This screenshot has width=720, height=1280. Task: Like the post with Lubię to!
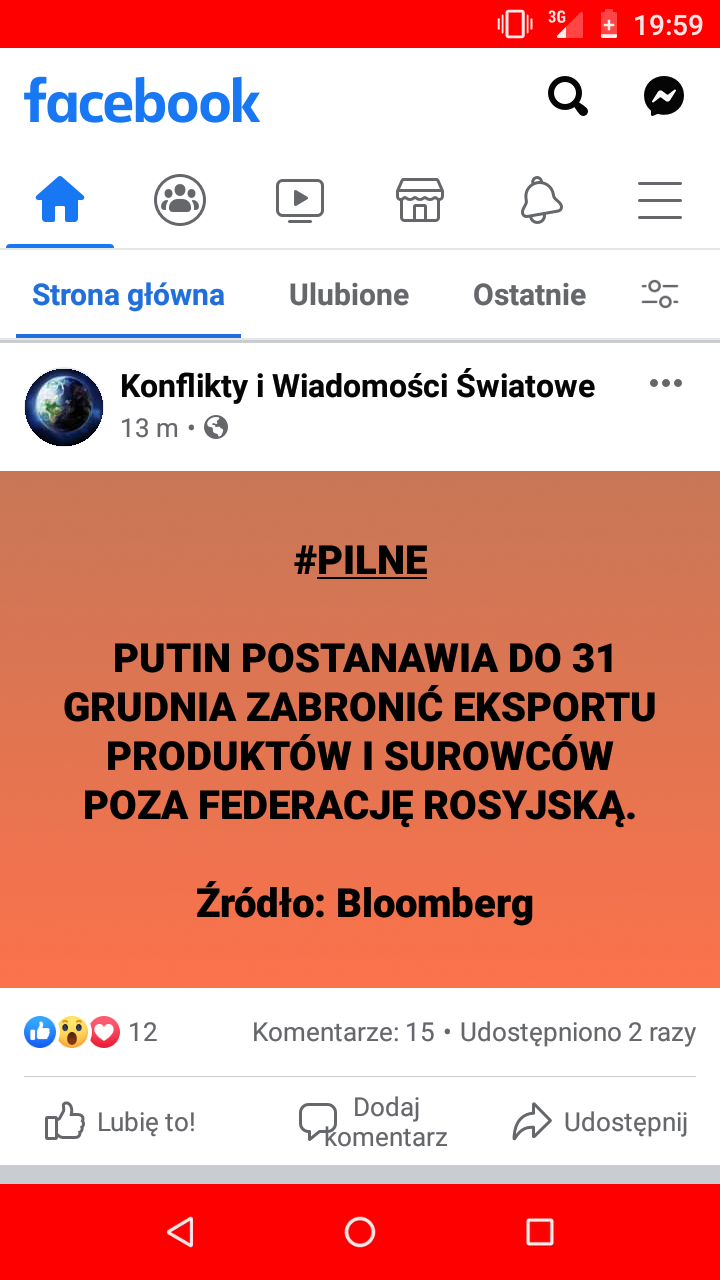click(121, 1122)
